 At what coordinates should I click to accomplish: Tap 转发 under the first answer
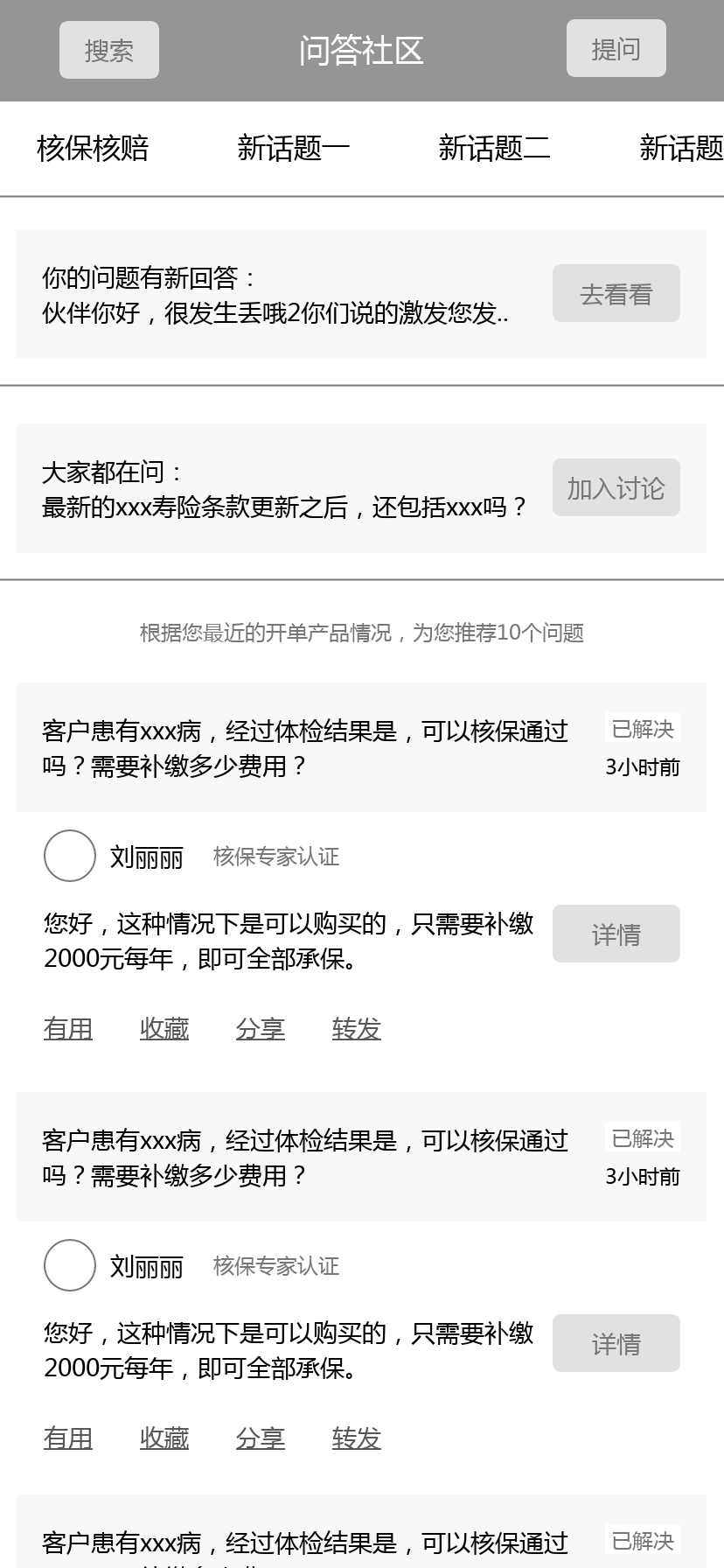click(357, 1029)
